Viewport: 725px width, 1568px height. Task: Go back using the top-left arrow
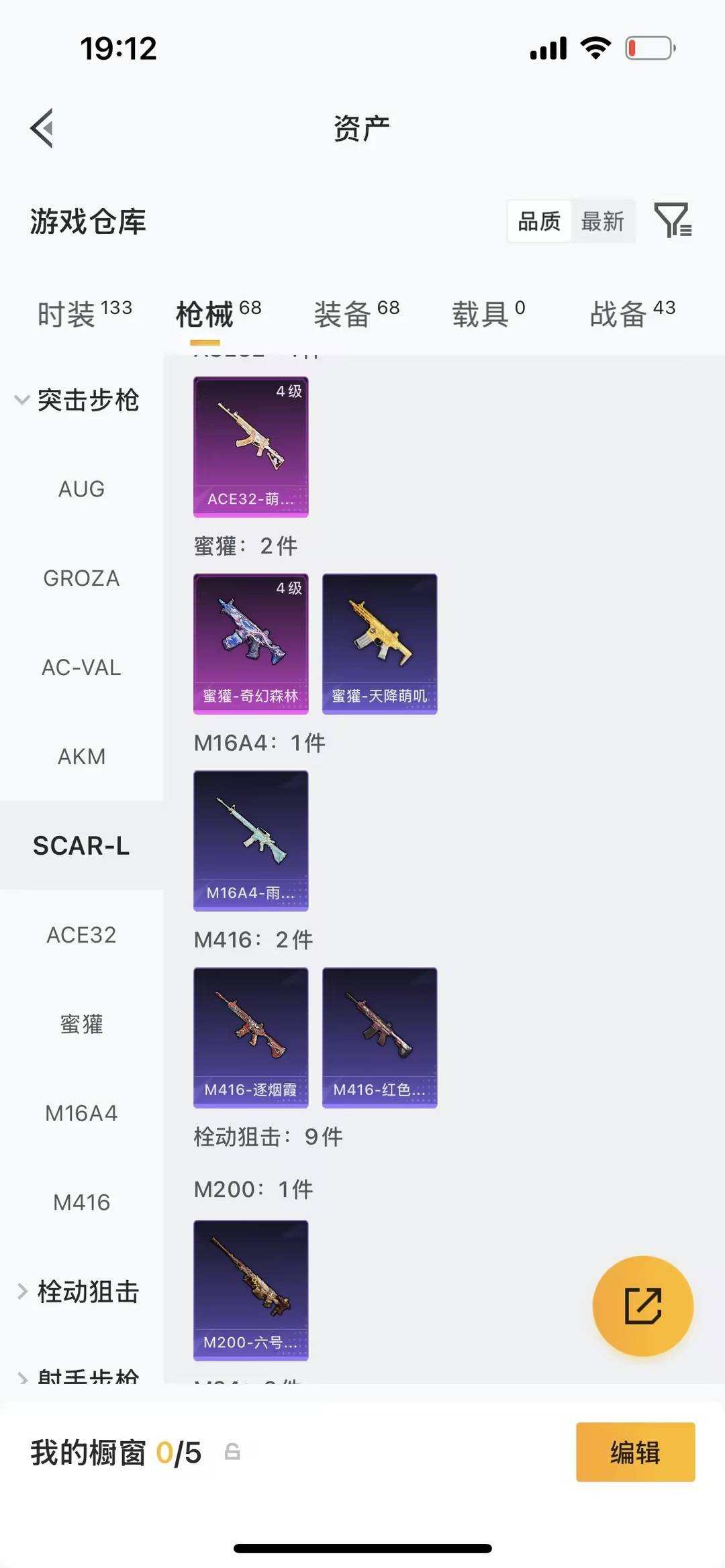42,127
